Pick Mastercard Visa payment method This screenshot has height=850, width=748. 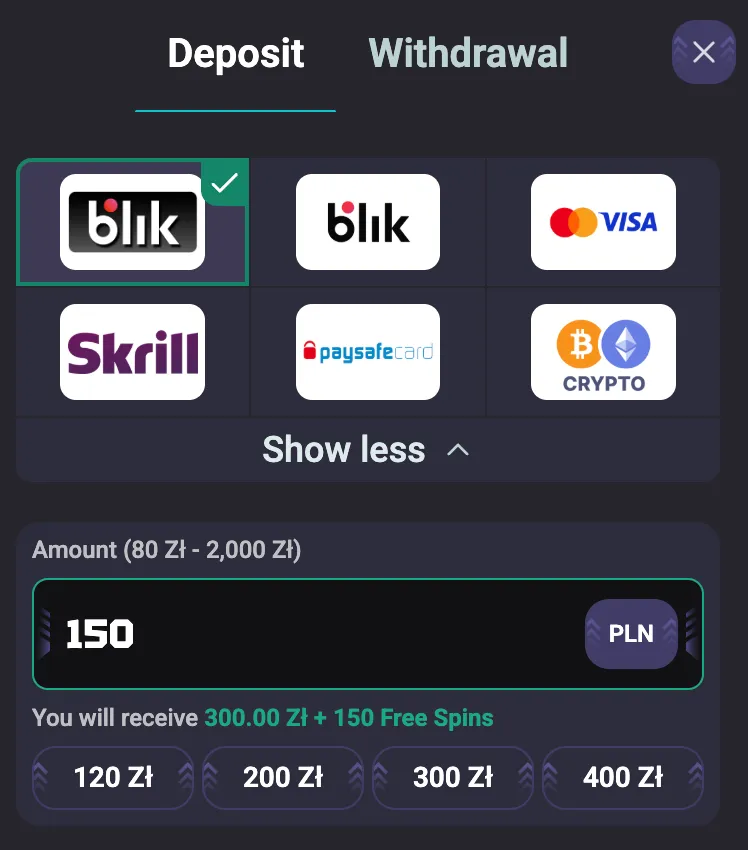(x=603, y=222)
